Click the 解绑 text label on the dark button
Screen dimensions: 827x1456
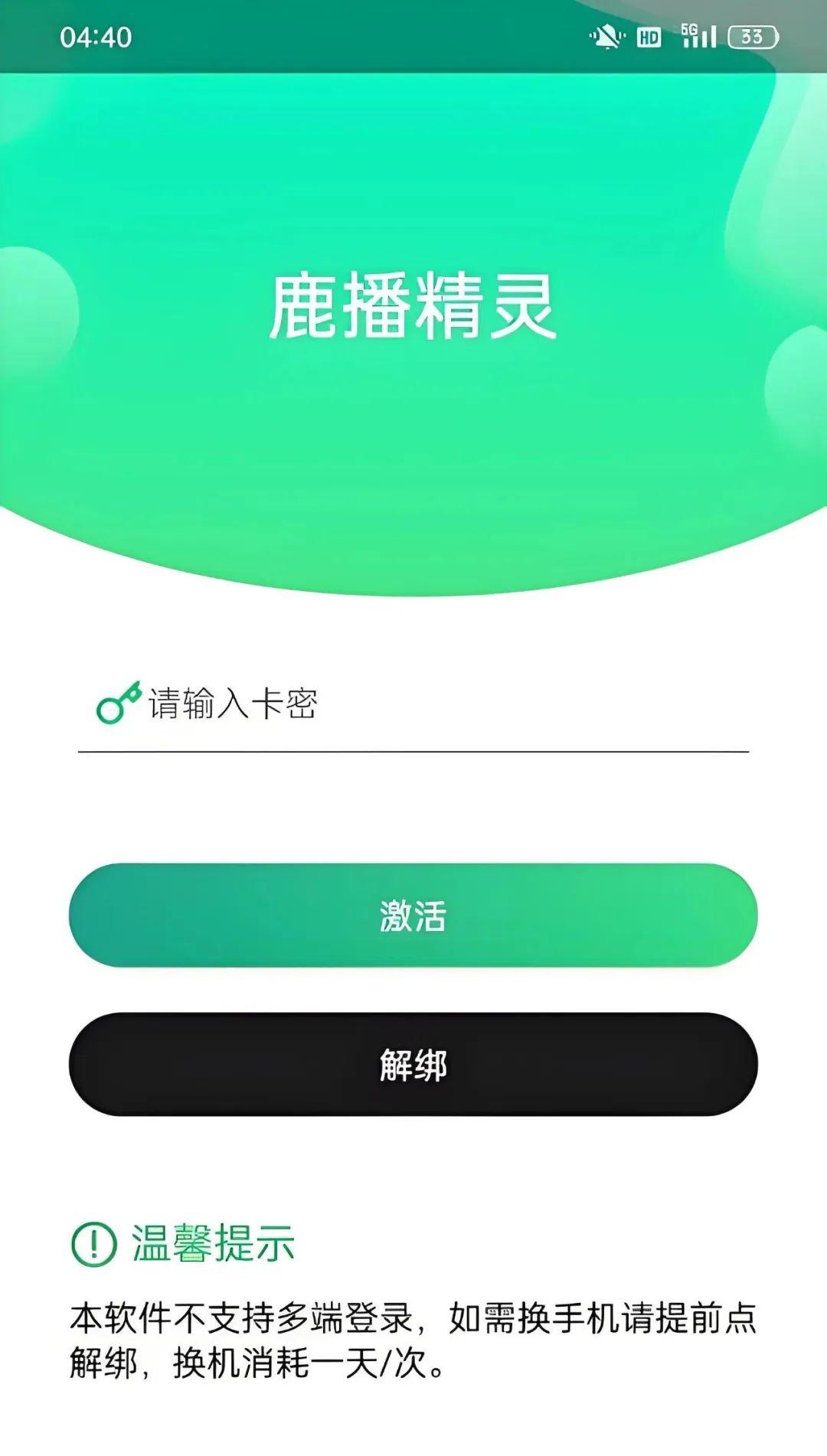(x=413, y=1066)
